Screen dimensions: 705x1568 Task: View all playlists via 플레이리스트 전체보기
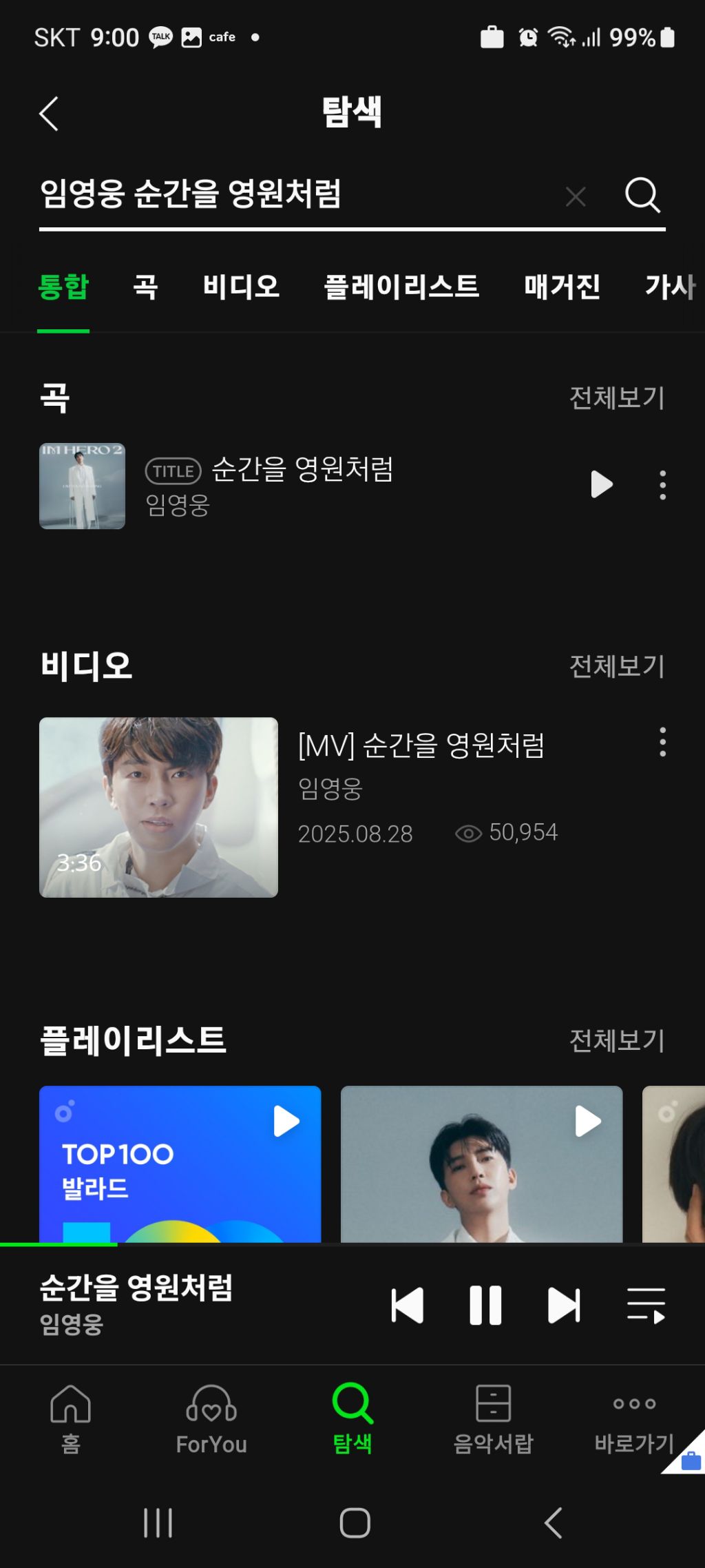(x=616, y=1040)
